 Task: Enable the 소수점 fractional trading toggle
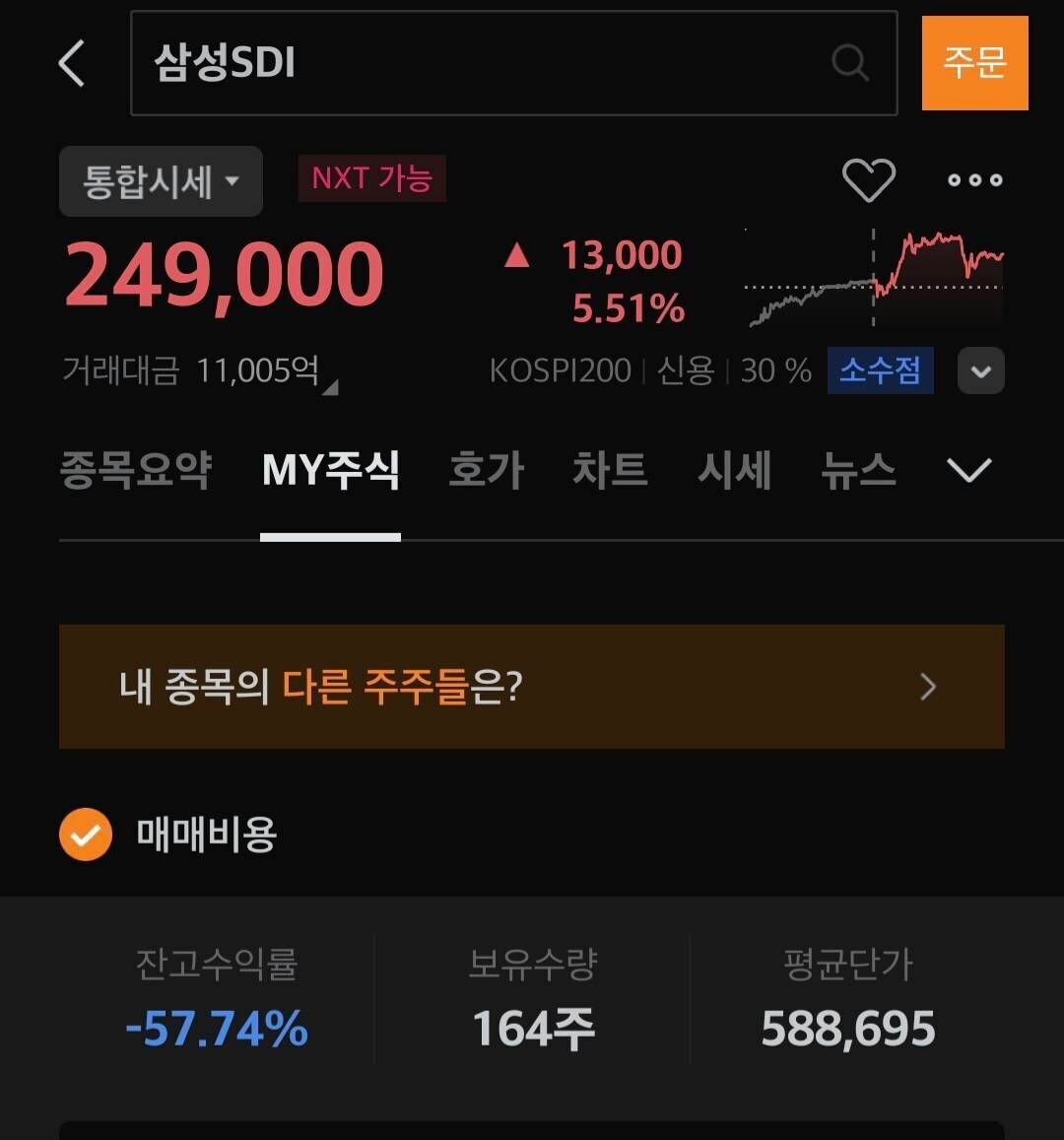[880, 369]
